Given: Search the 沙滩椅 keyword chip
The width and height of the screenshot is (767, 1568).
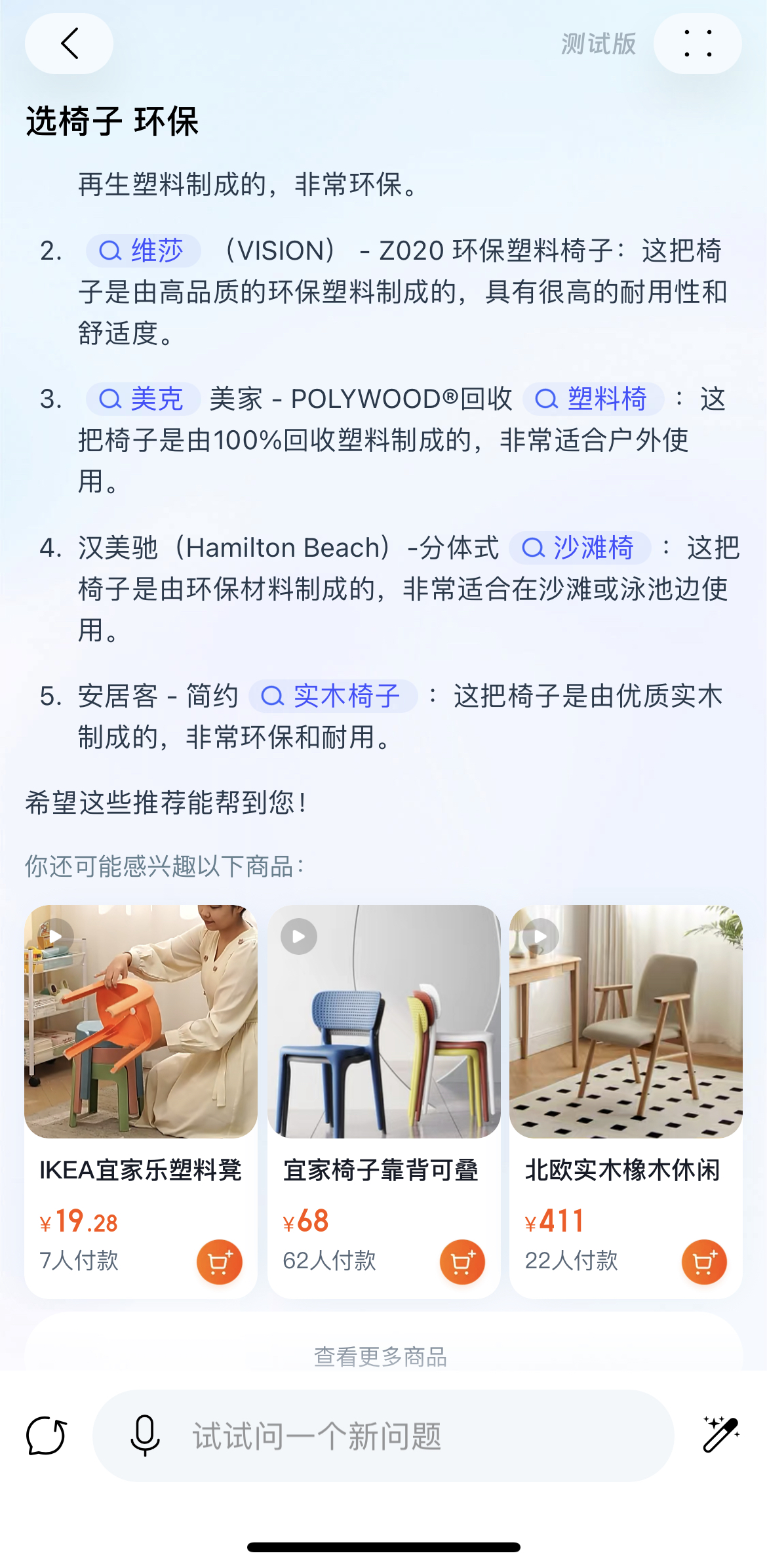Looking at the screenshot, I should click(580, 548).
